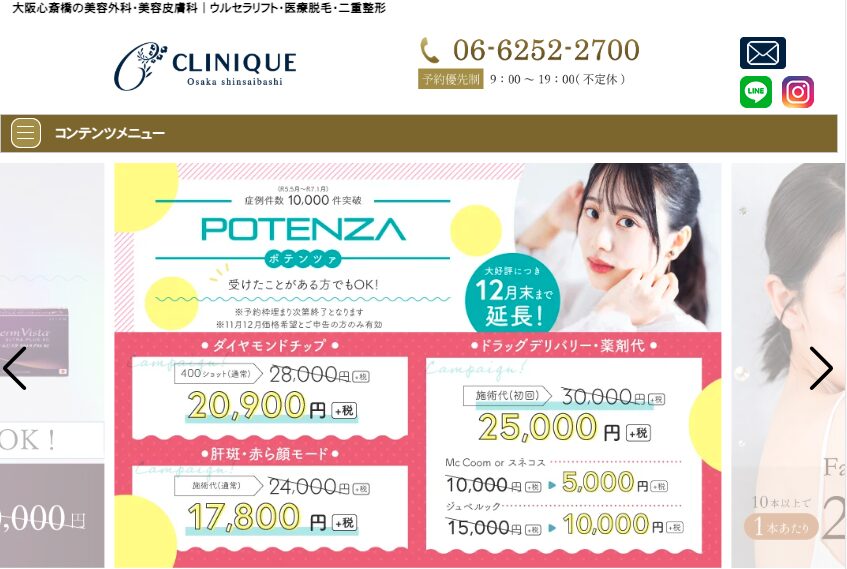Call the clinic at 06-6252-2700
This screenshot has width=847, height=569.
(545, 50)
